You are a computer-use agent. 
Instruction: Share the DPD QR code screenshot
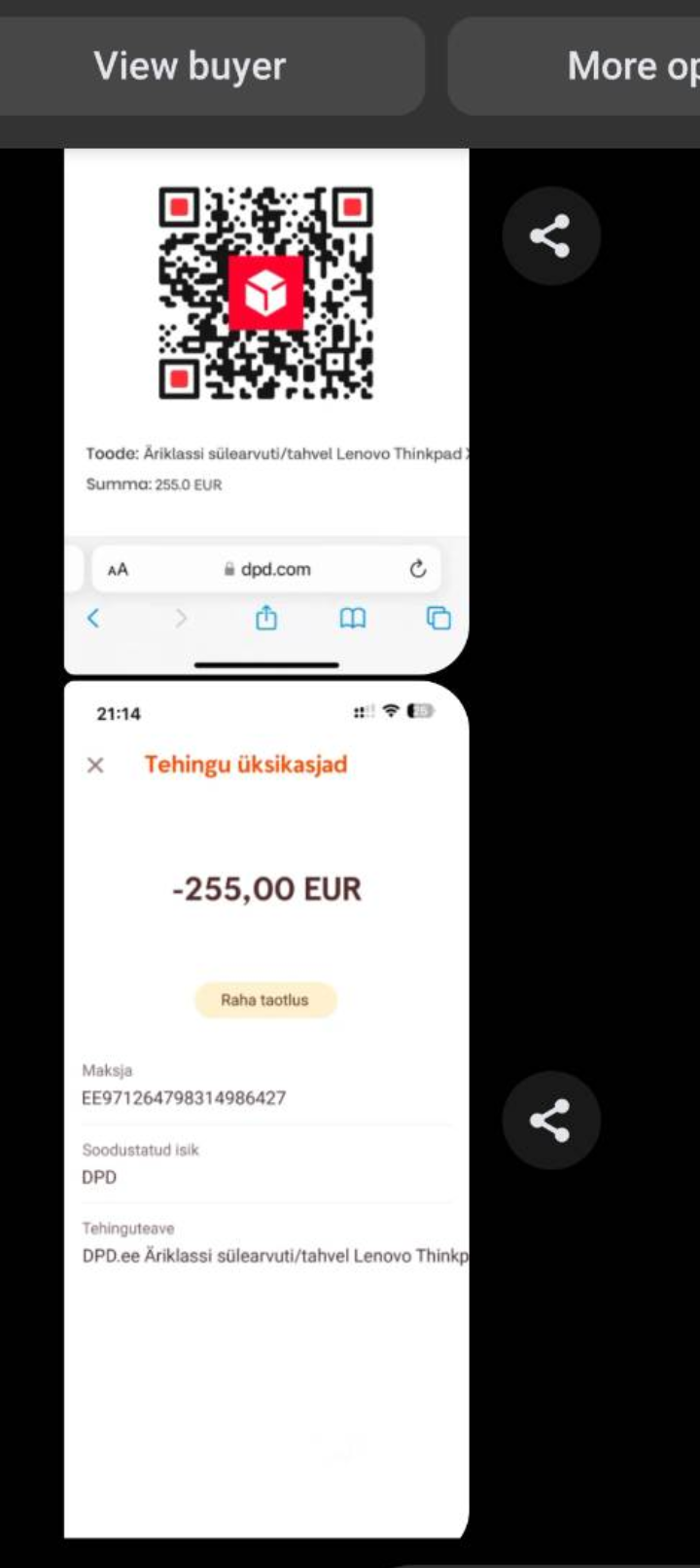click(551, 235)
